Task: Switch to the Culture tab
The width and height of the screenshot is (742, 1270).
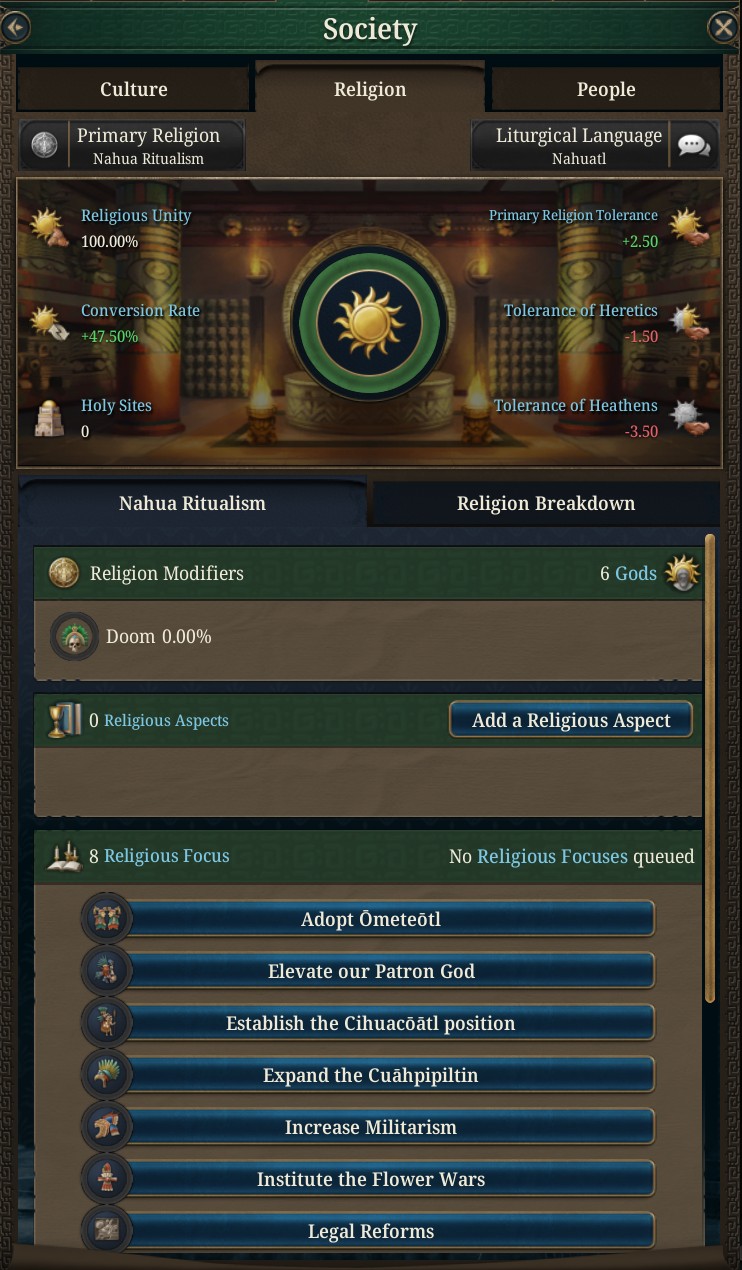Action: pyautogui.click(x=134, y=89)
